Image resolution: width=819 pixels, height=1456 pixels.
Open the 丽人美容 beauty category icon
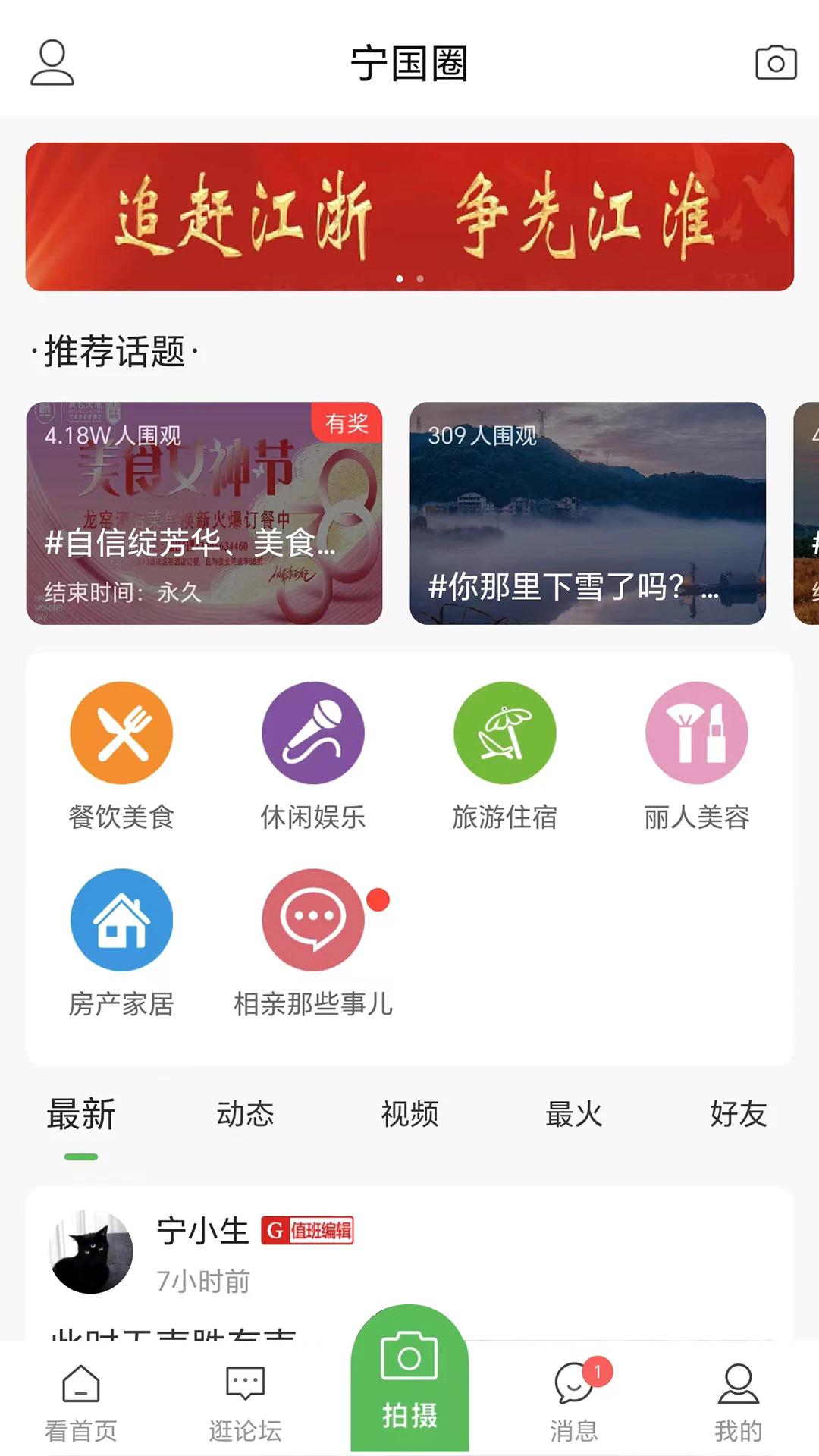point(697,732)
